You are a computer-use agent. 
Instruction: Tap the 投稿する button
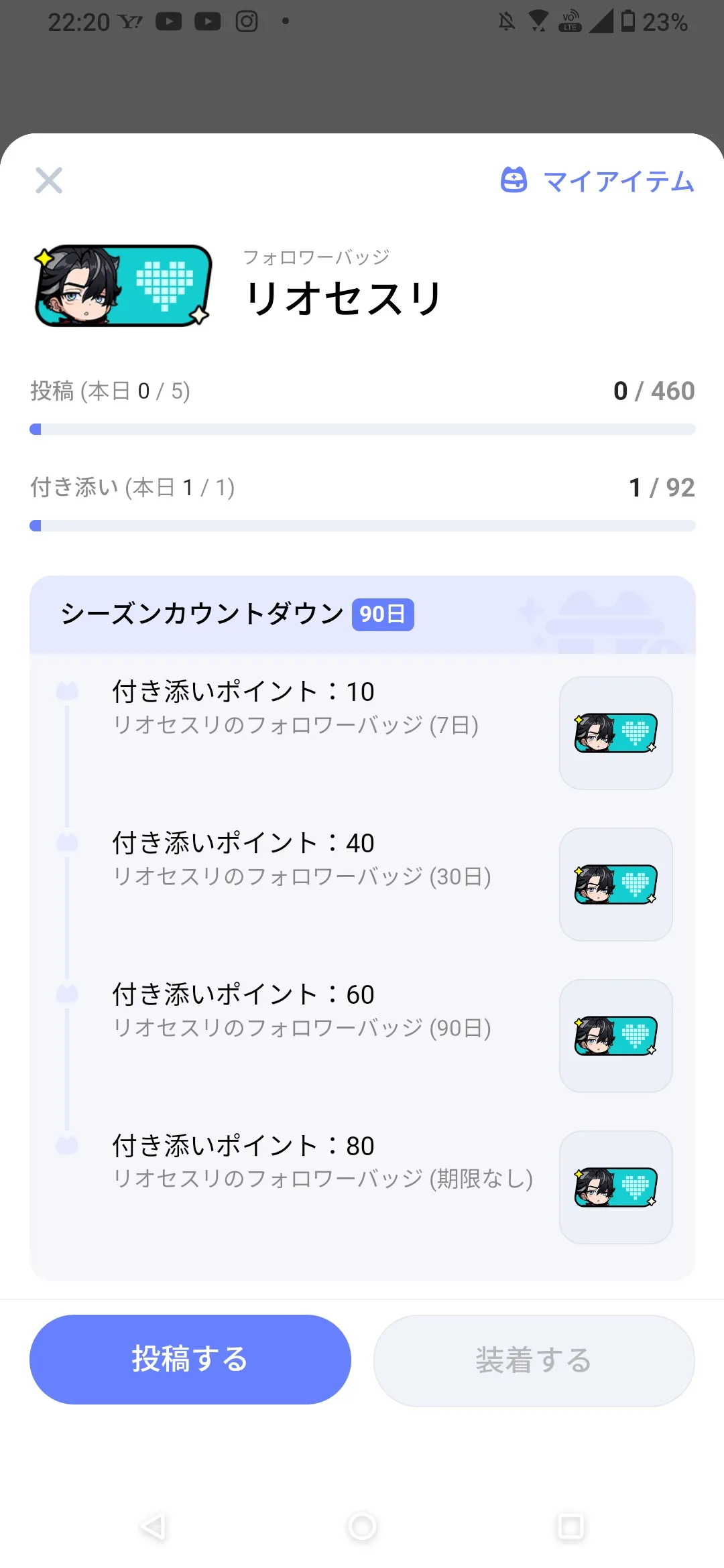[190, 1360]
